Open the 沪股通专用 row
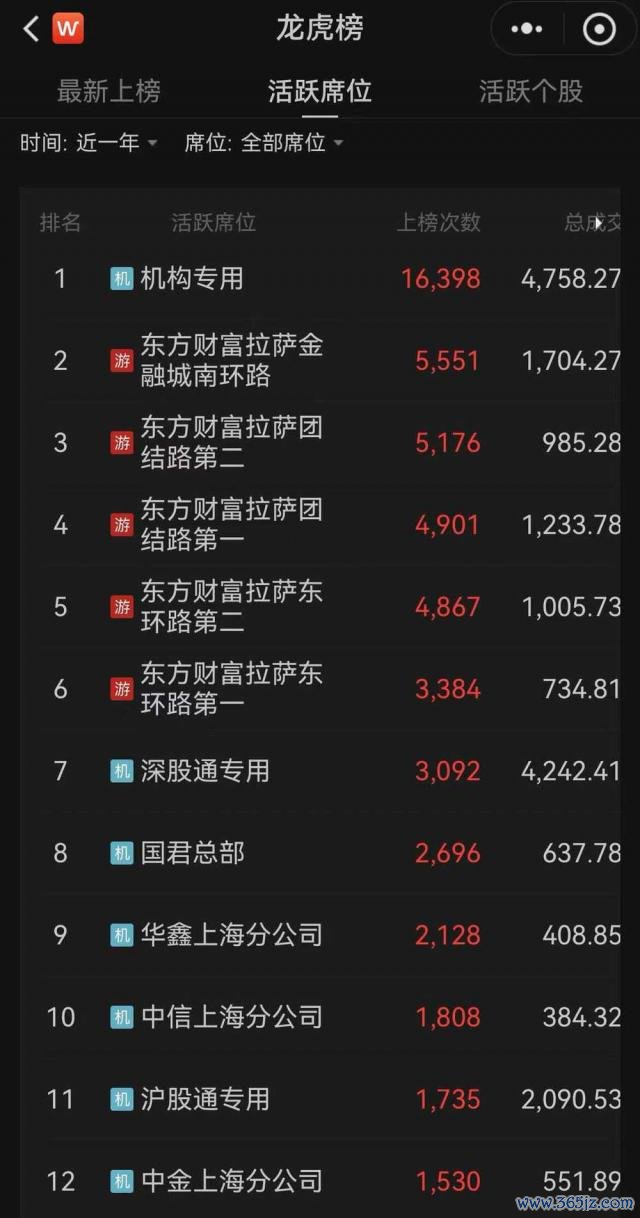Viewport: 640px width, 1218px height. tap(320, 1098)
